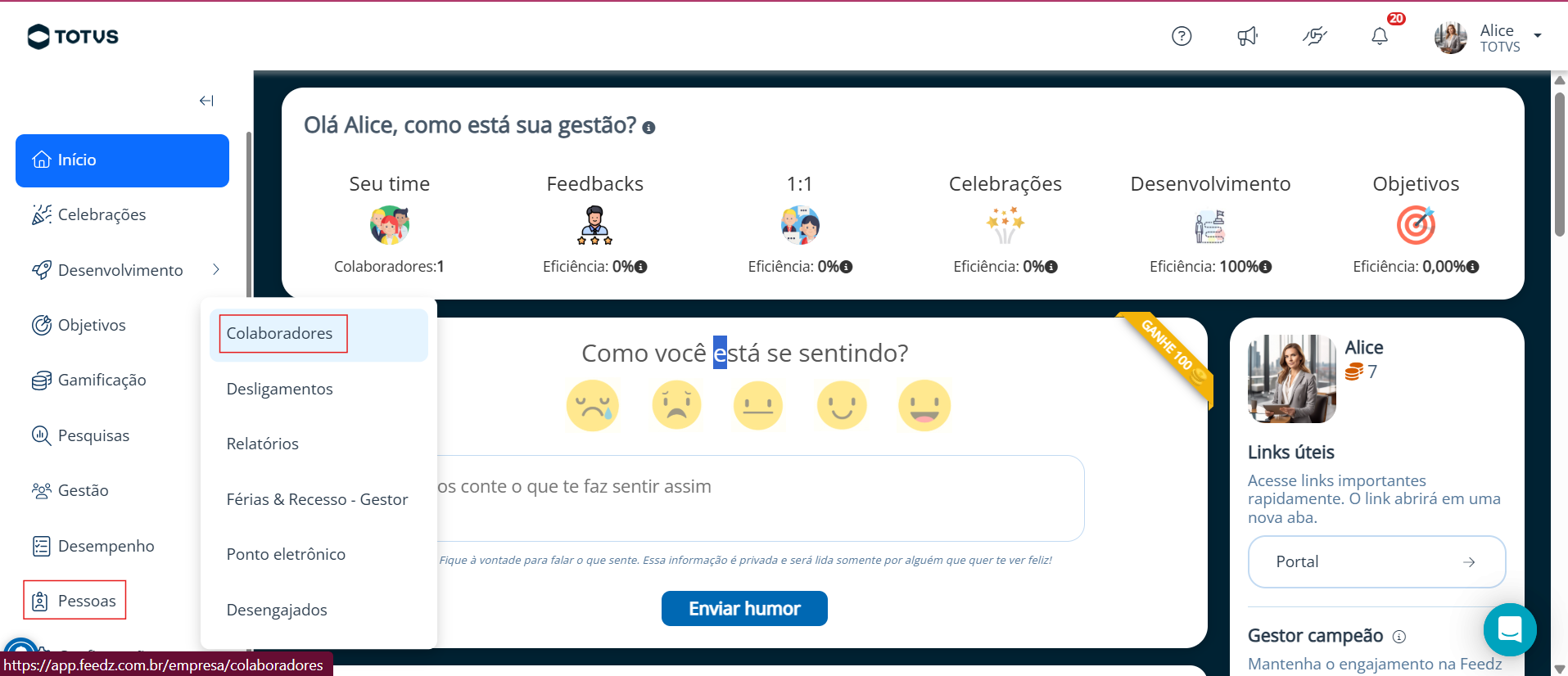Viewport: 1568px width, 676px height.
Task: Open the Portal useful link
Action: tap(1376, 561)
